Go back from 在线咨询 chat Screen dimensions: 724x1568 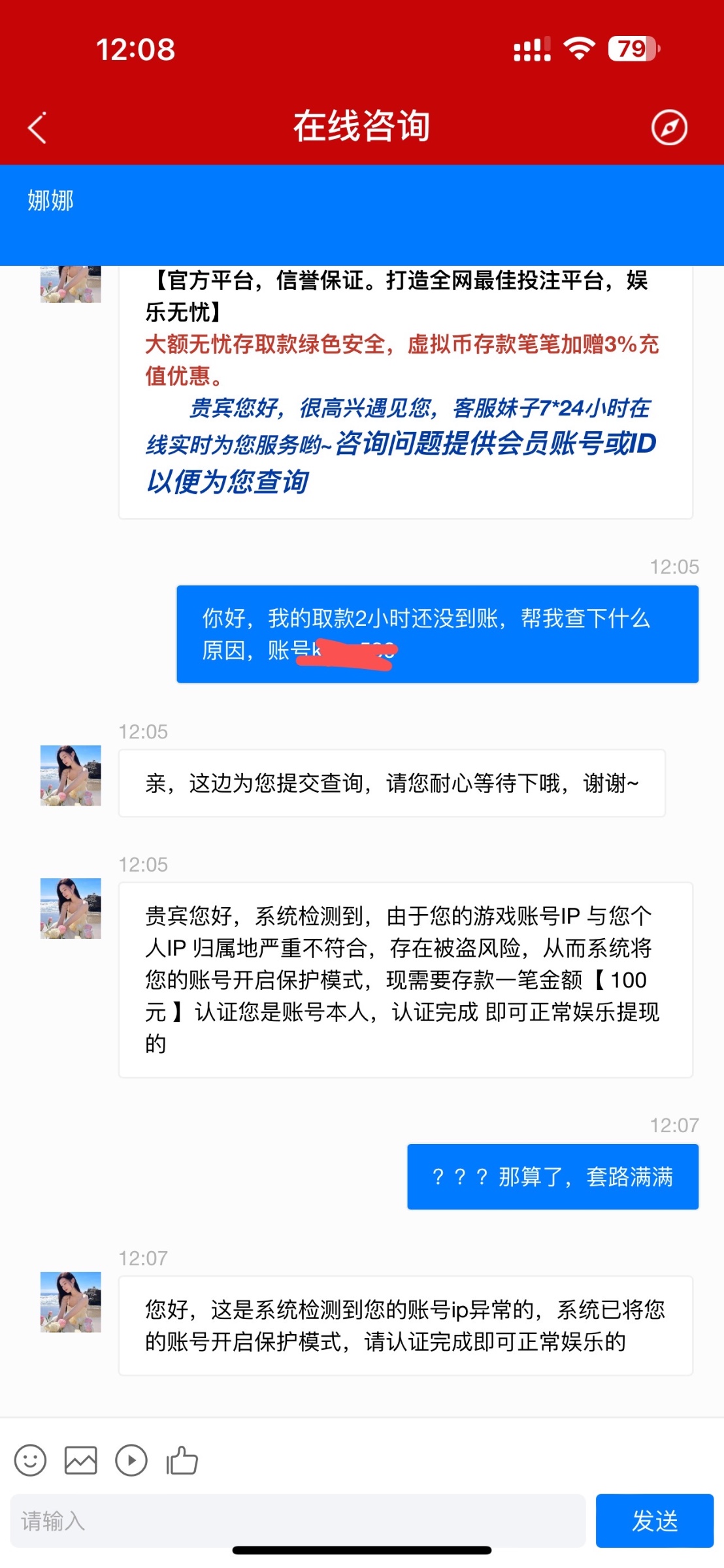coord(37,127)
